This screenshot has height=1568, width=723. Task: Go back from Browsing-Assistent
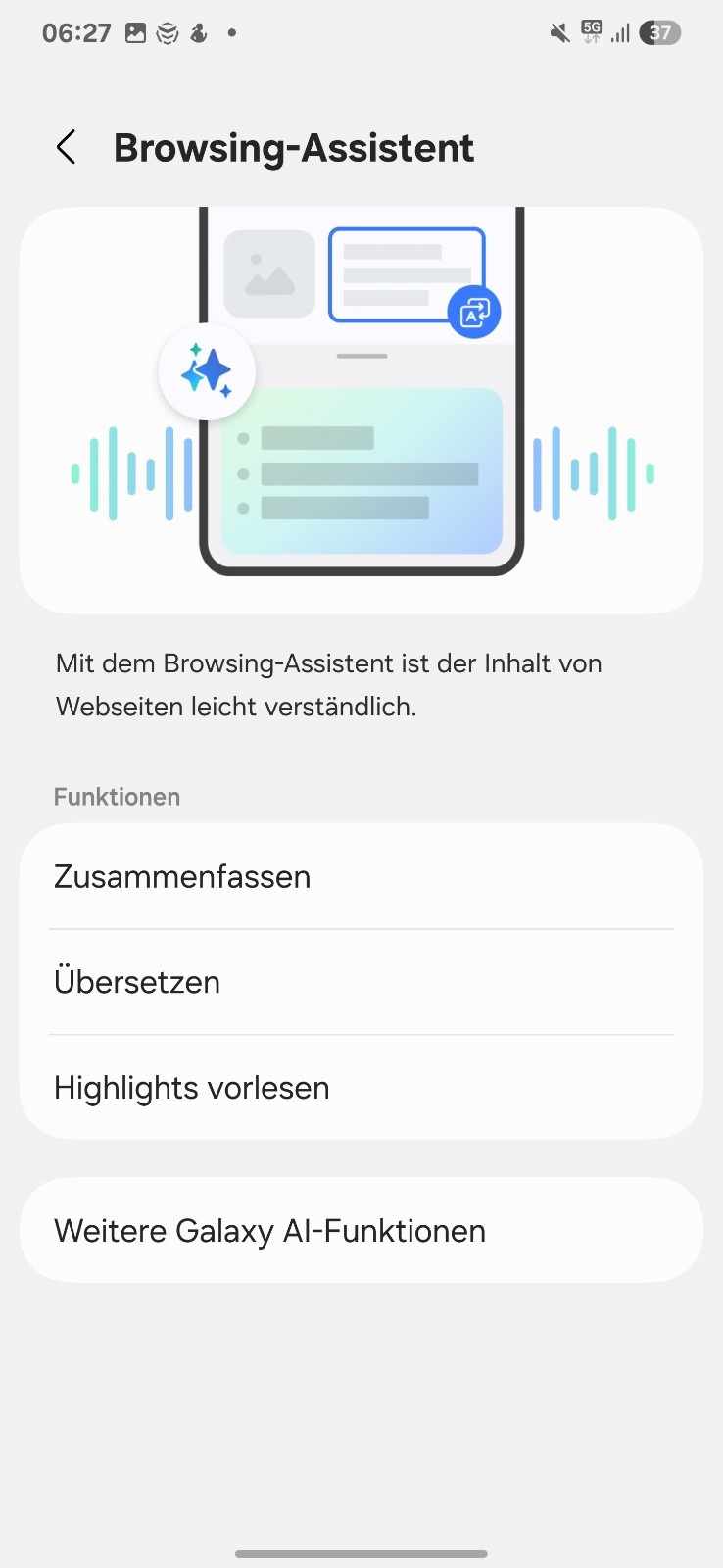66,148
